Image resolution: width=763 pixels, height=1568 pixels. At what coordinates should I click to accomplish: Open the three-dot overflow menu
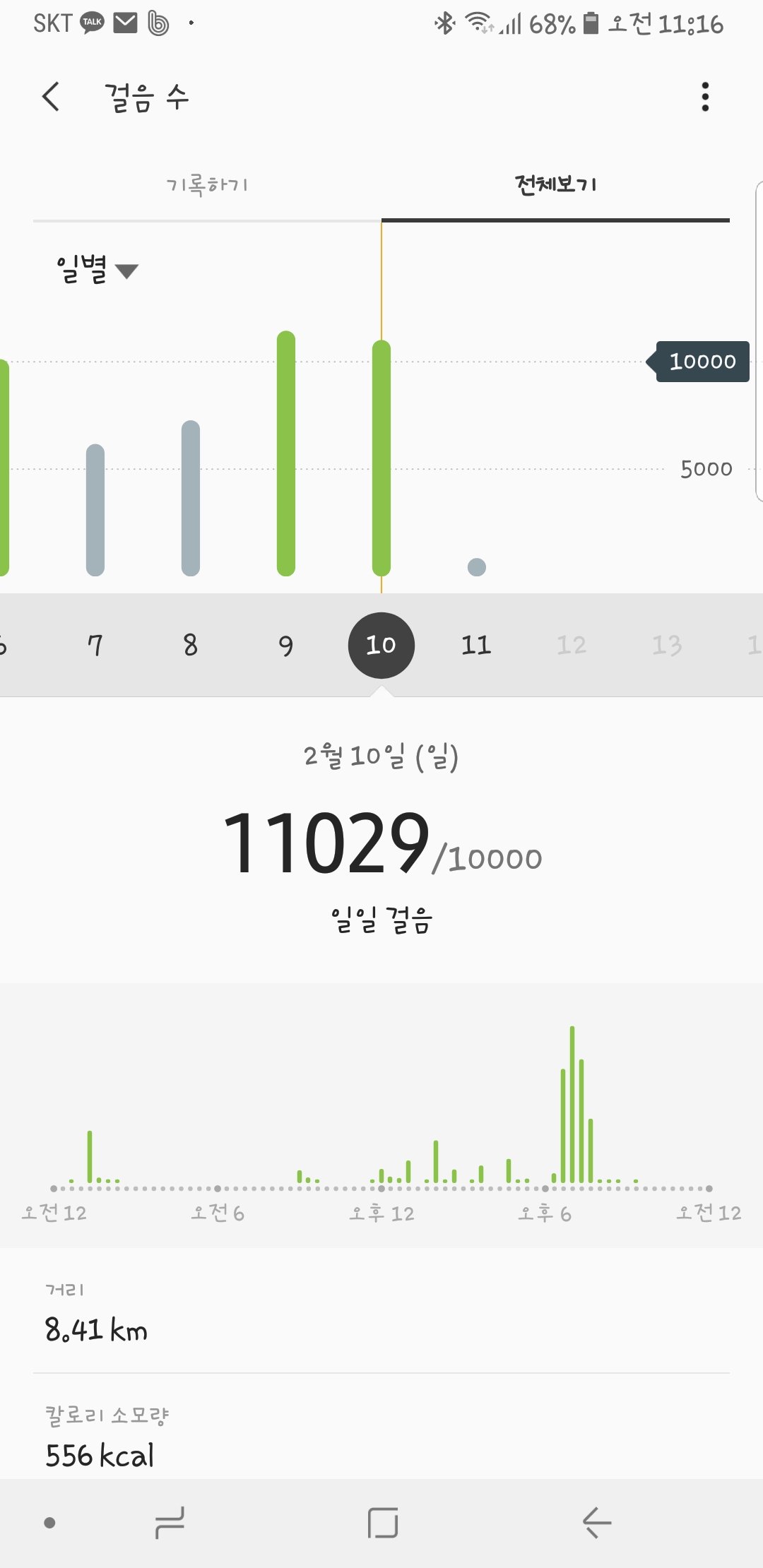point(704,97)
